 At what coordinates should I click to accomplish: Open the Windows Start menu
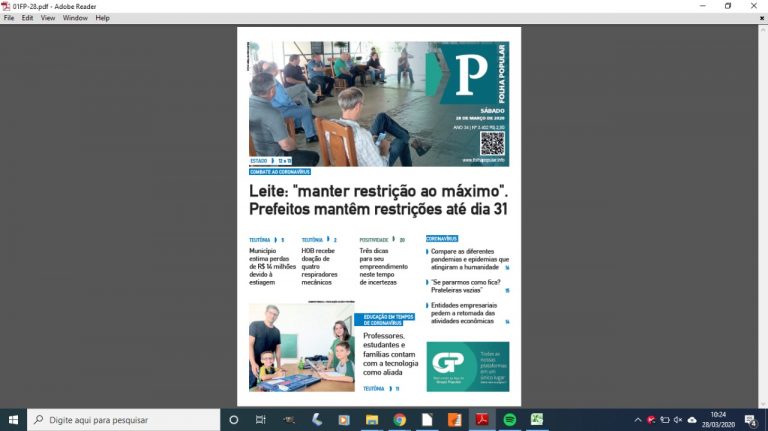13,419
